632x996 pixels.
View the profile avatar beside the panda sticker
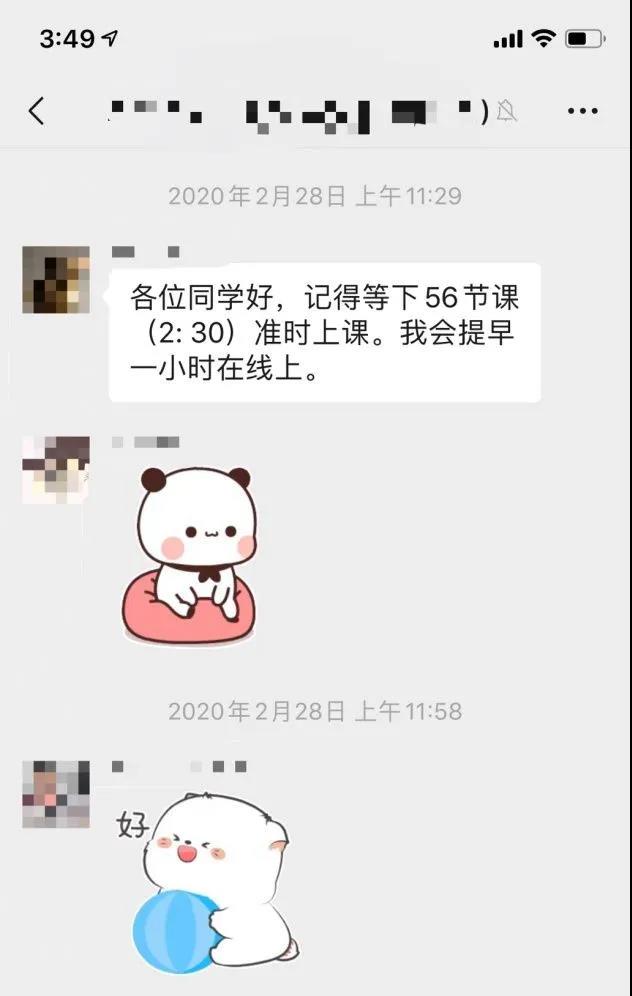56,469
